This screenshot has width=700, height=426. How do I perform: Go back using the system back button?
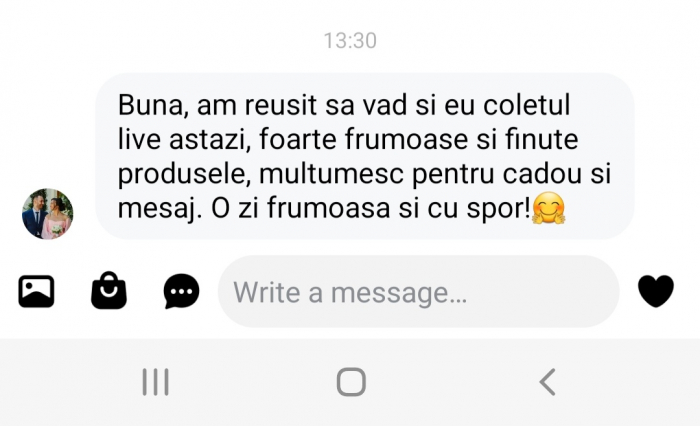[x=546, y=381]
